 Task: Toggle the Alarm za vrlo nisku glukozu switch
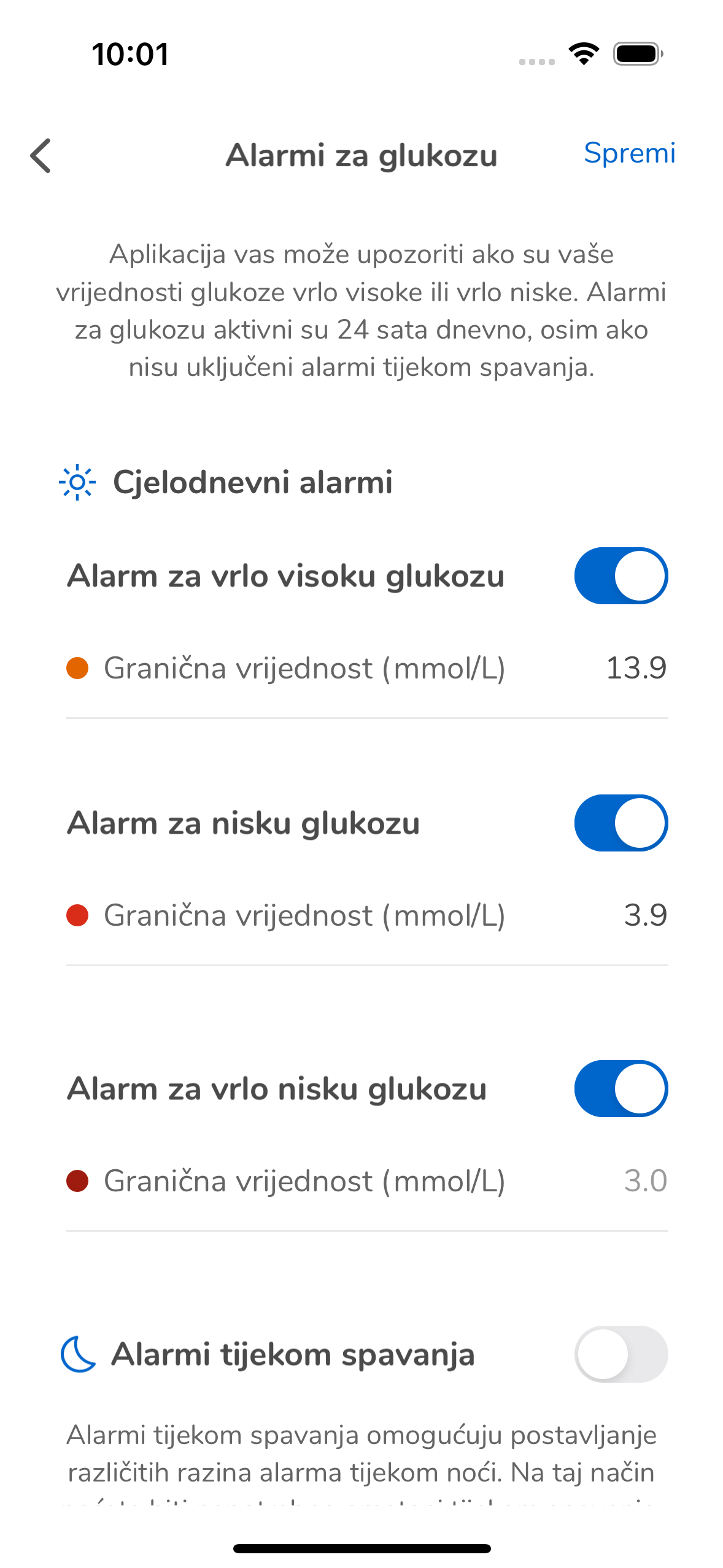coord(621,1089)
